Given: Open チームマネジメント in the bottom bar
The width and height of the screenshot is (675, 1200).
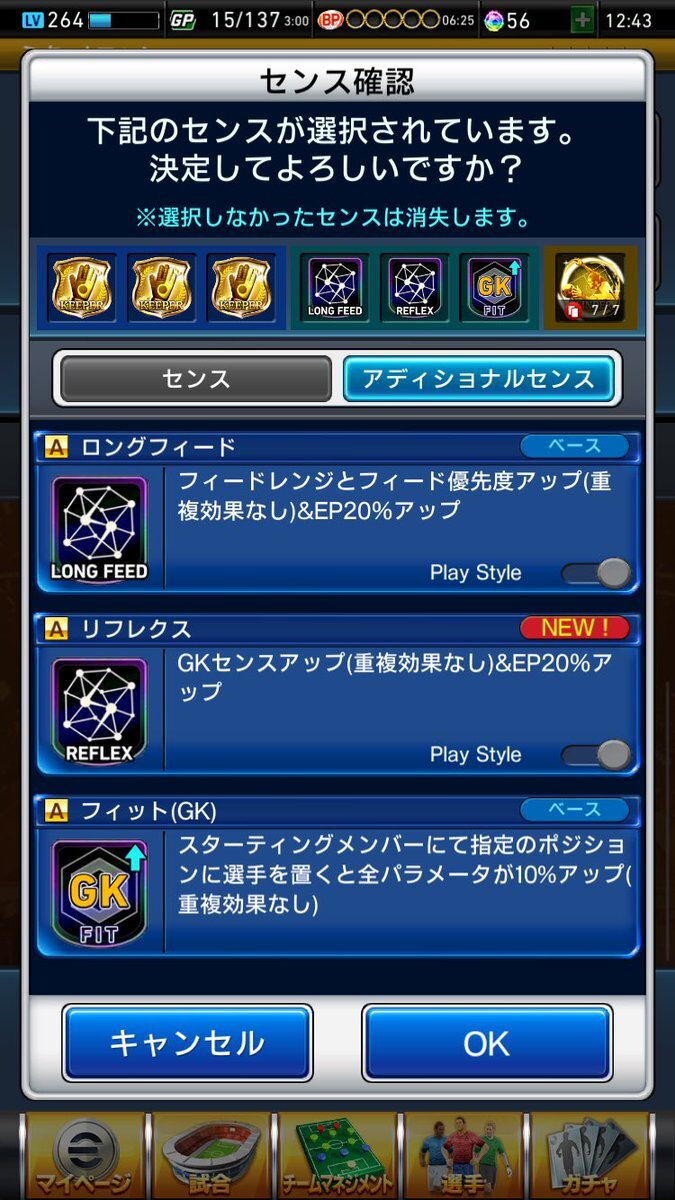Looking at the screenshot, I should 337,1155.
